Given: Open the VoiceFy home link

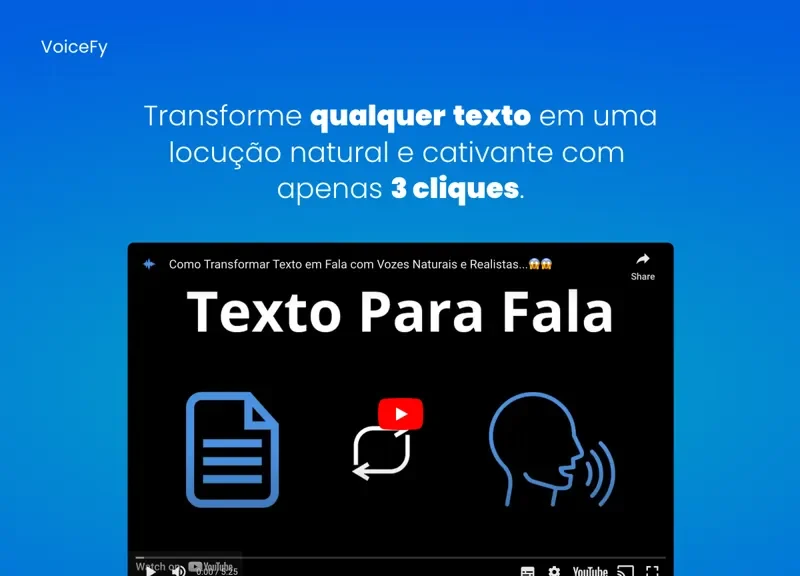Looking at the screenshot, I should pyautogui.click(x=74, y=47).
